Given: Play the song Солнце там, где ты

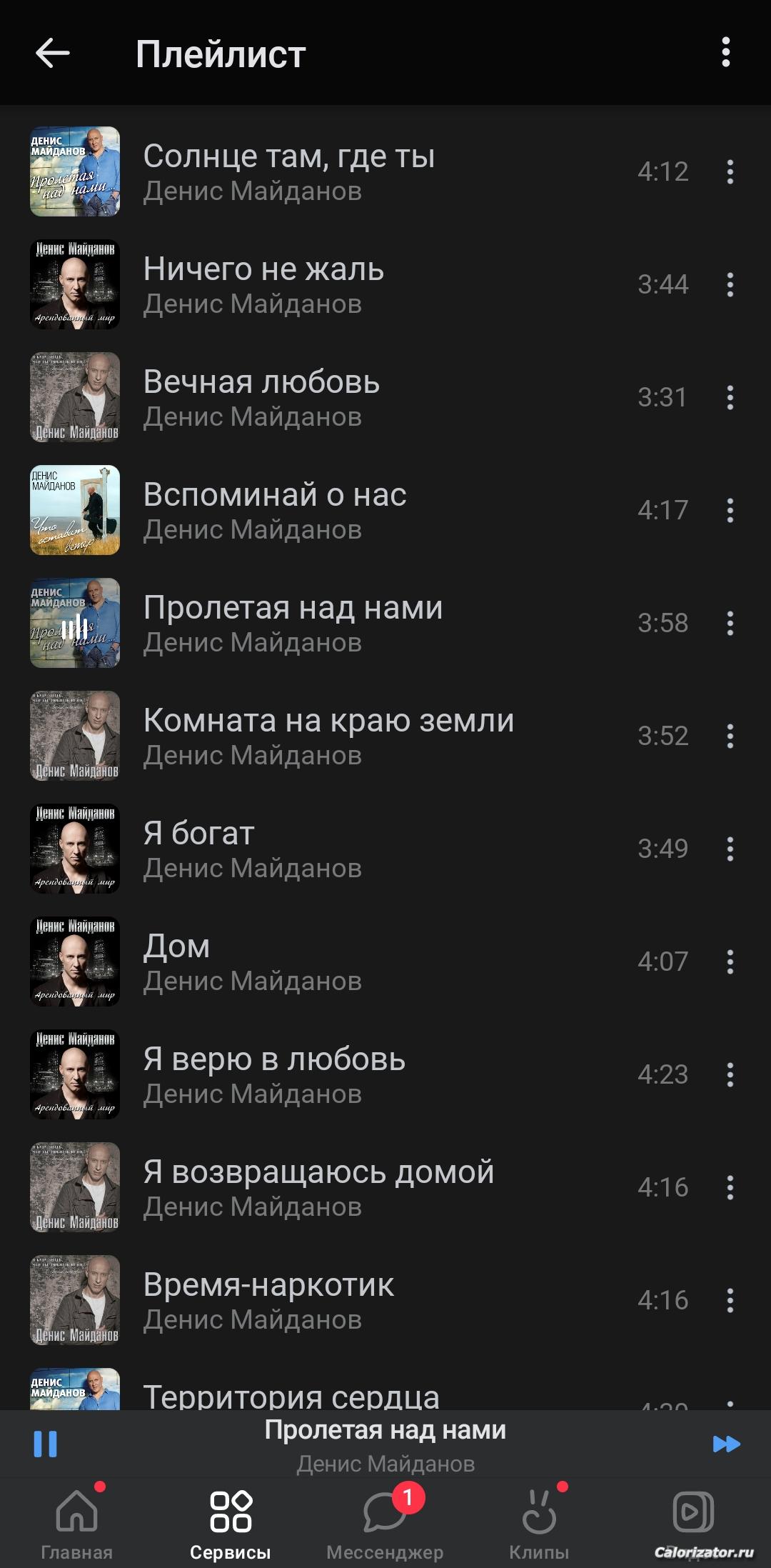Looking at the screenshot, I should (288, 171).
